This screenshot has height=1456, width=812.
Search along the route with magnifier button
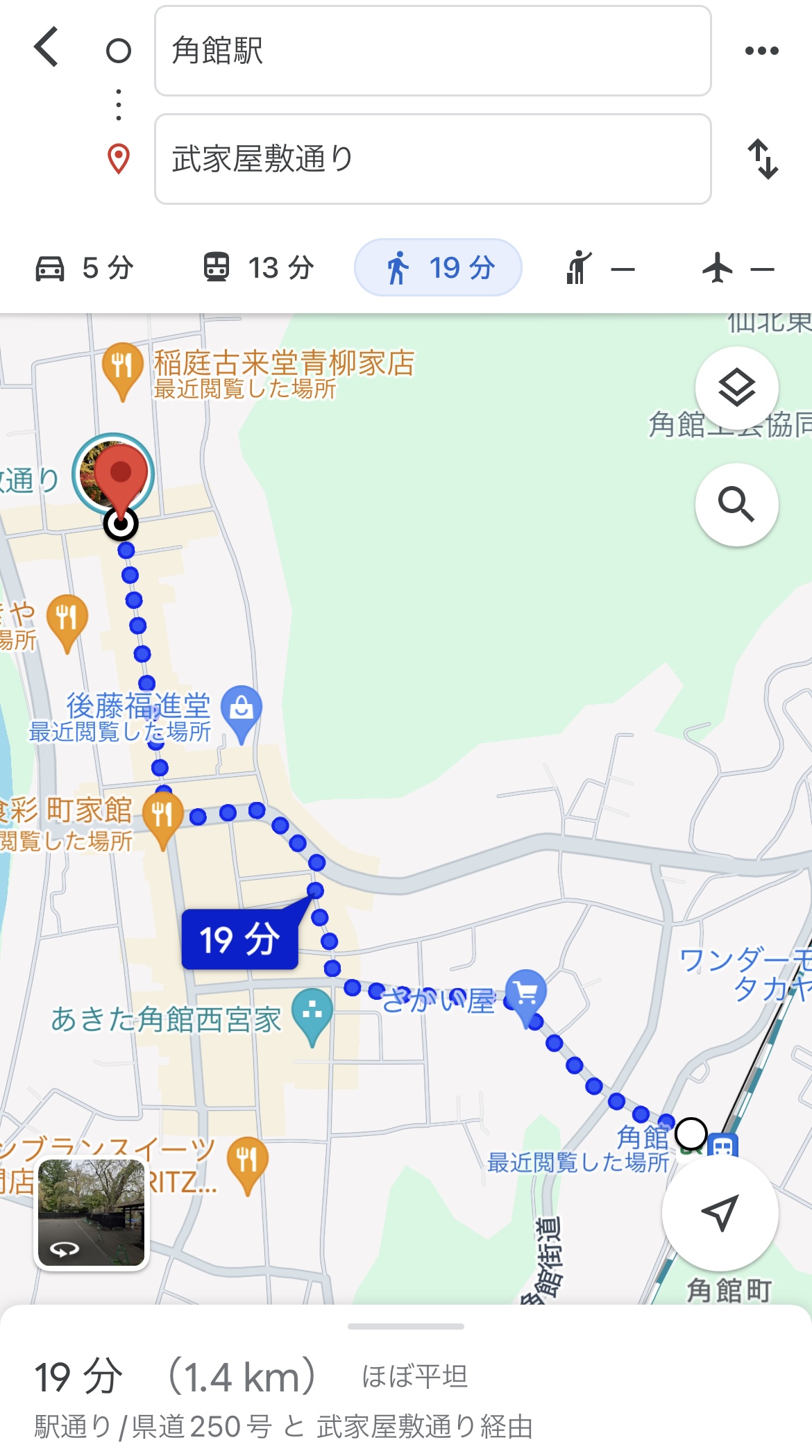point(736,505)
